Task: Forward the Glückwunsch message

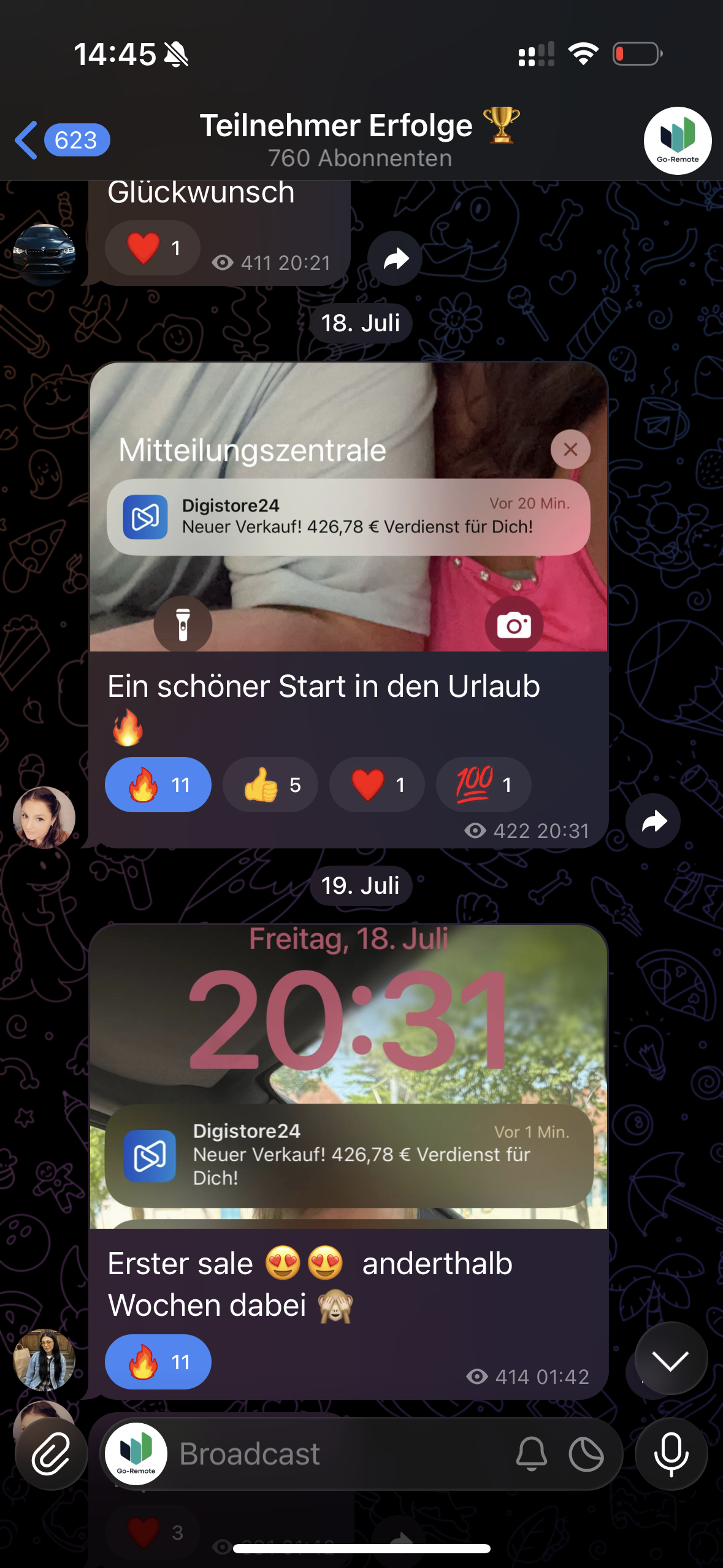Action: point(396,259)
